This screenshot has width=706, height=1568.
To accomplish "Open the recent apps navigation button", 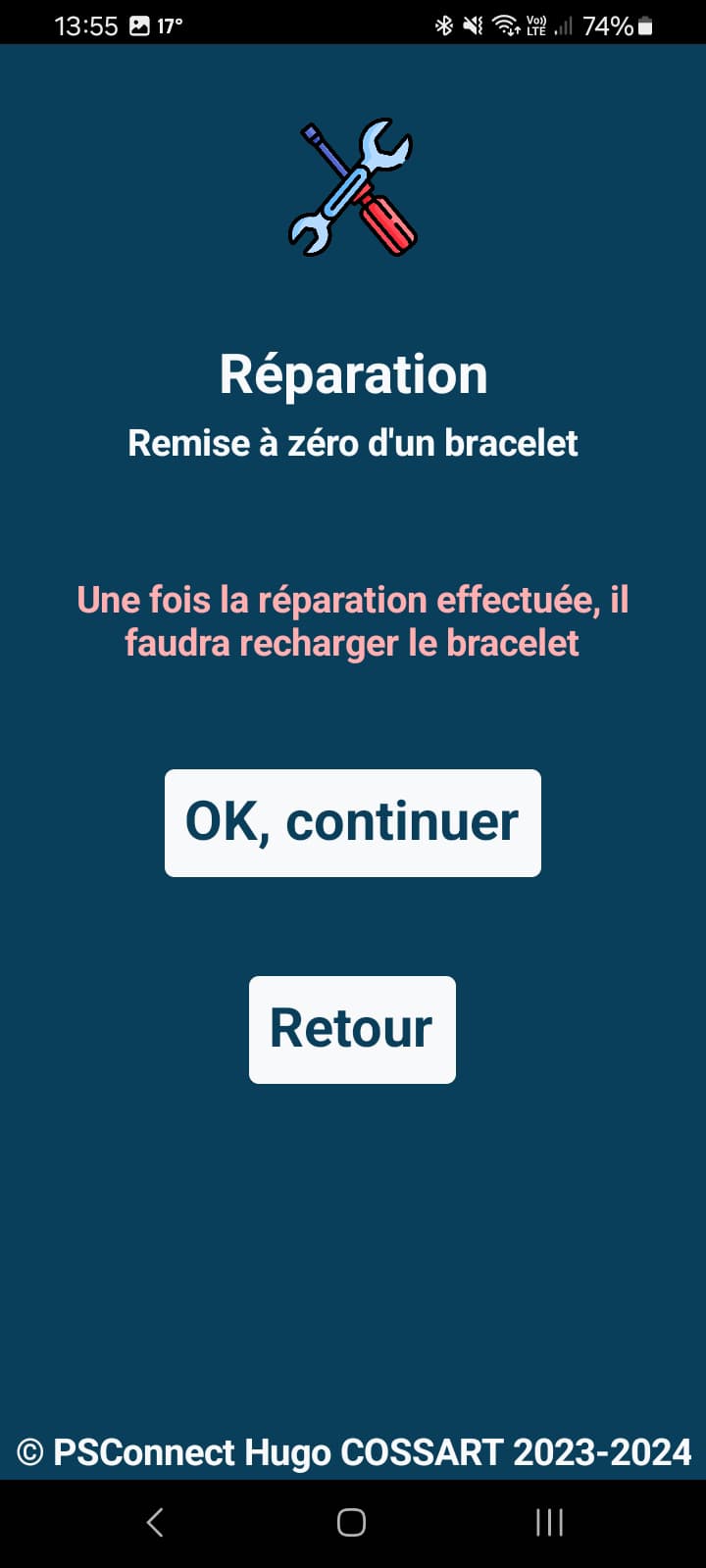I will point(548,1522).
